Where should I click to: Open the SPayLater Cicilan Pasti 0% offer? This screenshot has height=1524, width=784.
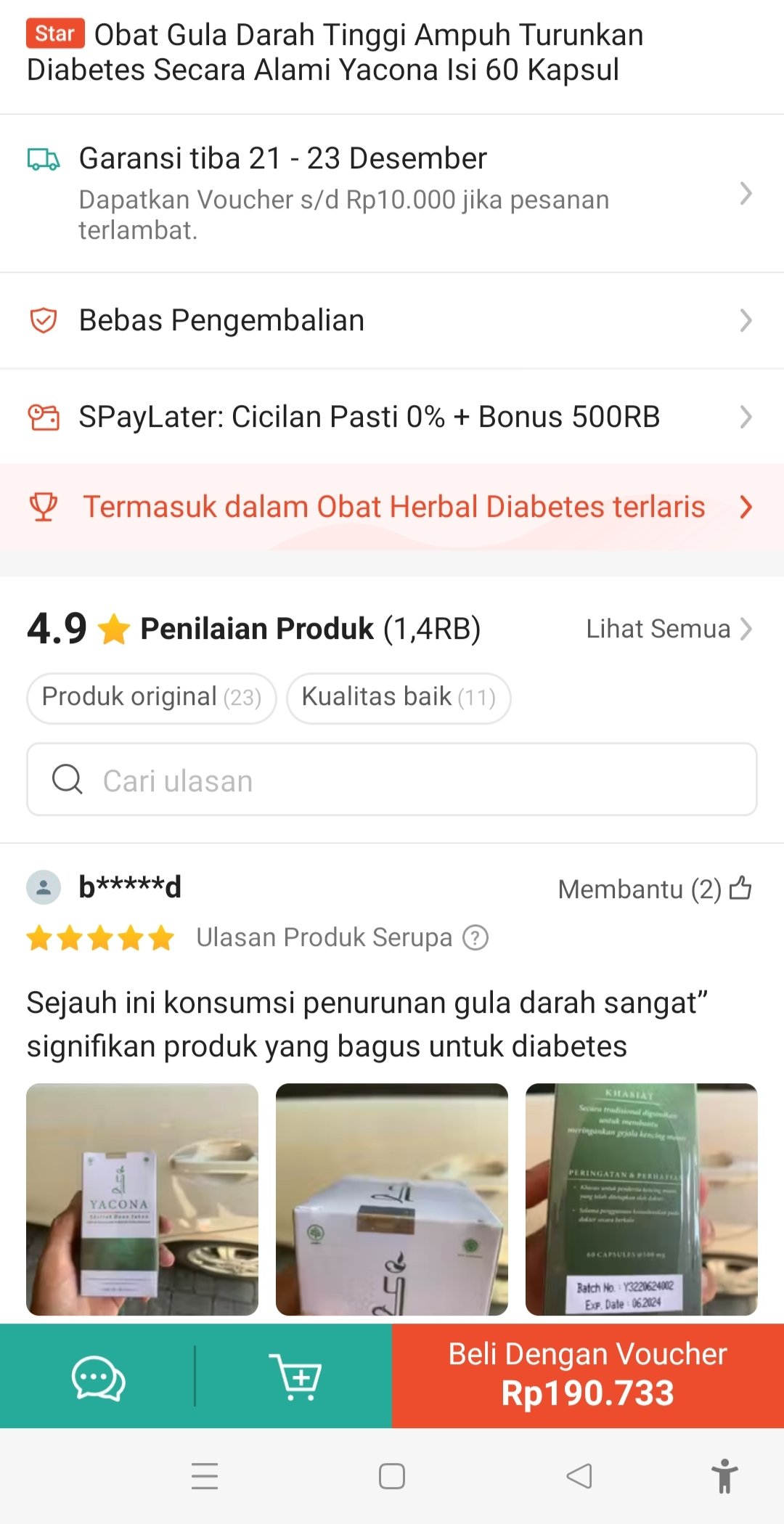pyautogui.click(x=392, y=417)
